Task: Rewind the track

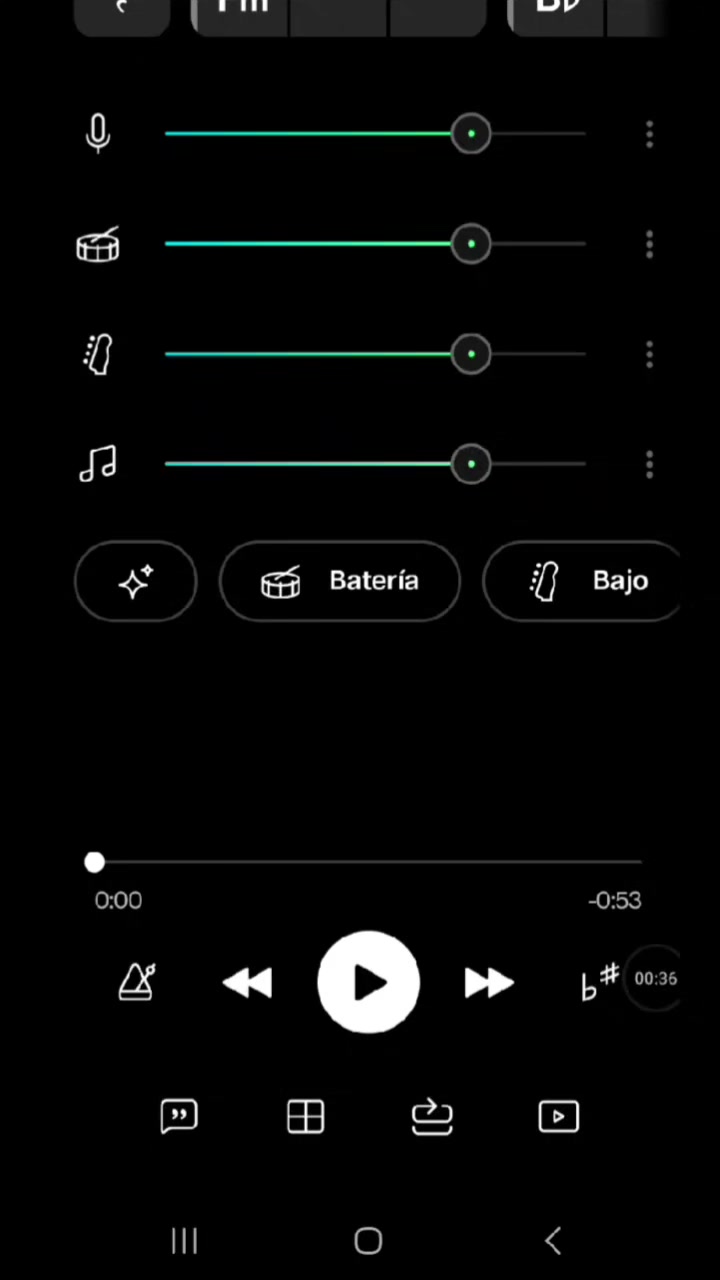Action: 247,983
